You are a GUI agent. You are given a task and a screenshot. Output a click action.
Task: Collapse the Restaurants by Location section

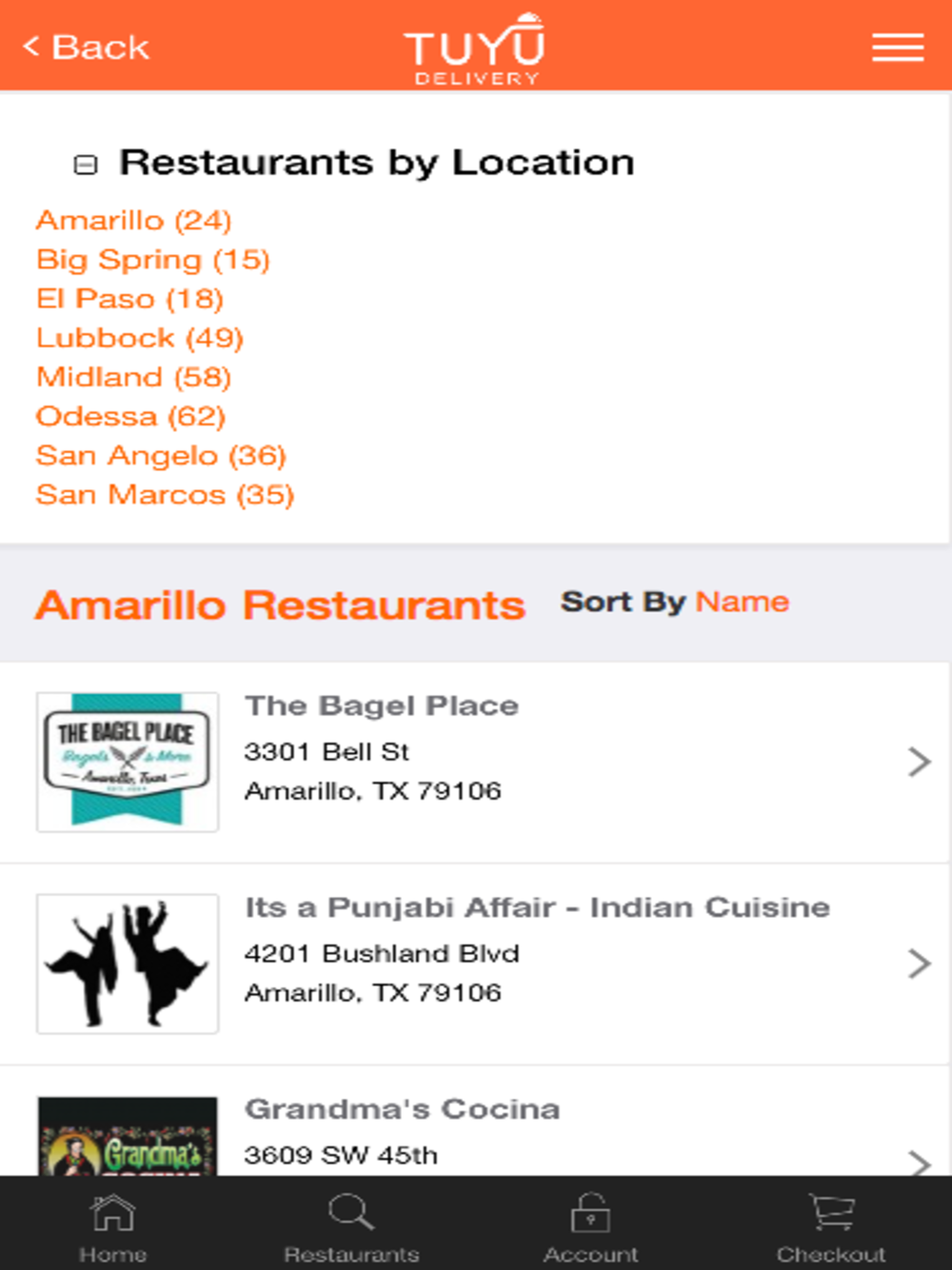tap(86, 165)
